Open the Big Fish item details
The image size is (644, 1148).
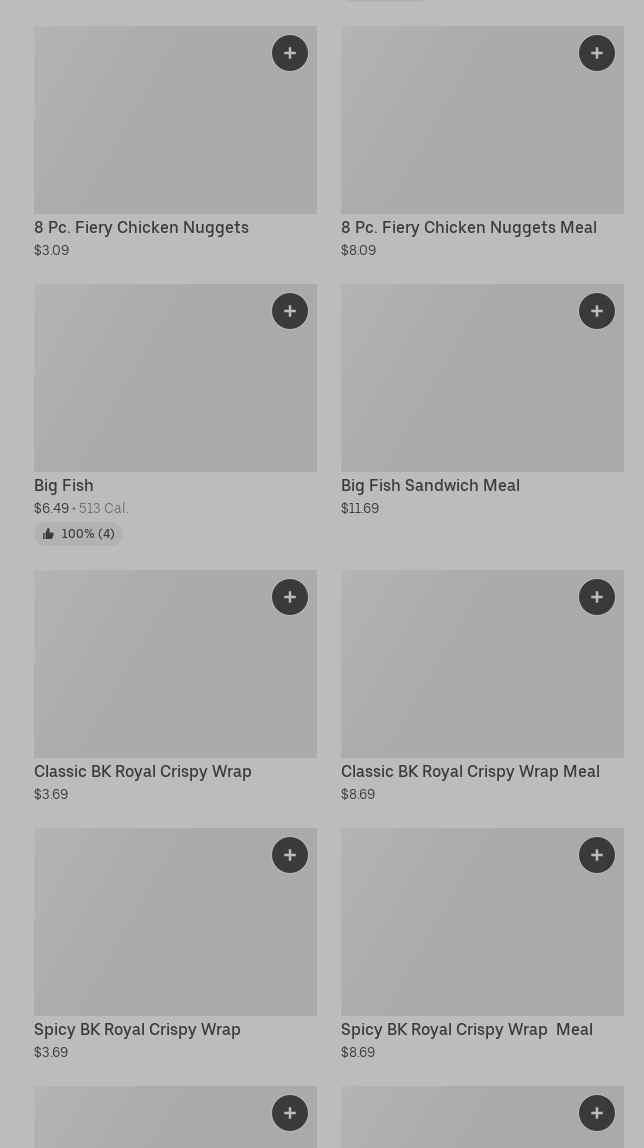pos(176,415)
